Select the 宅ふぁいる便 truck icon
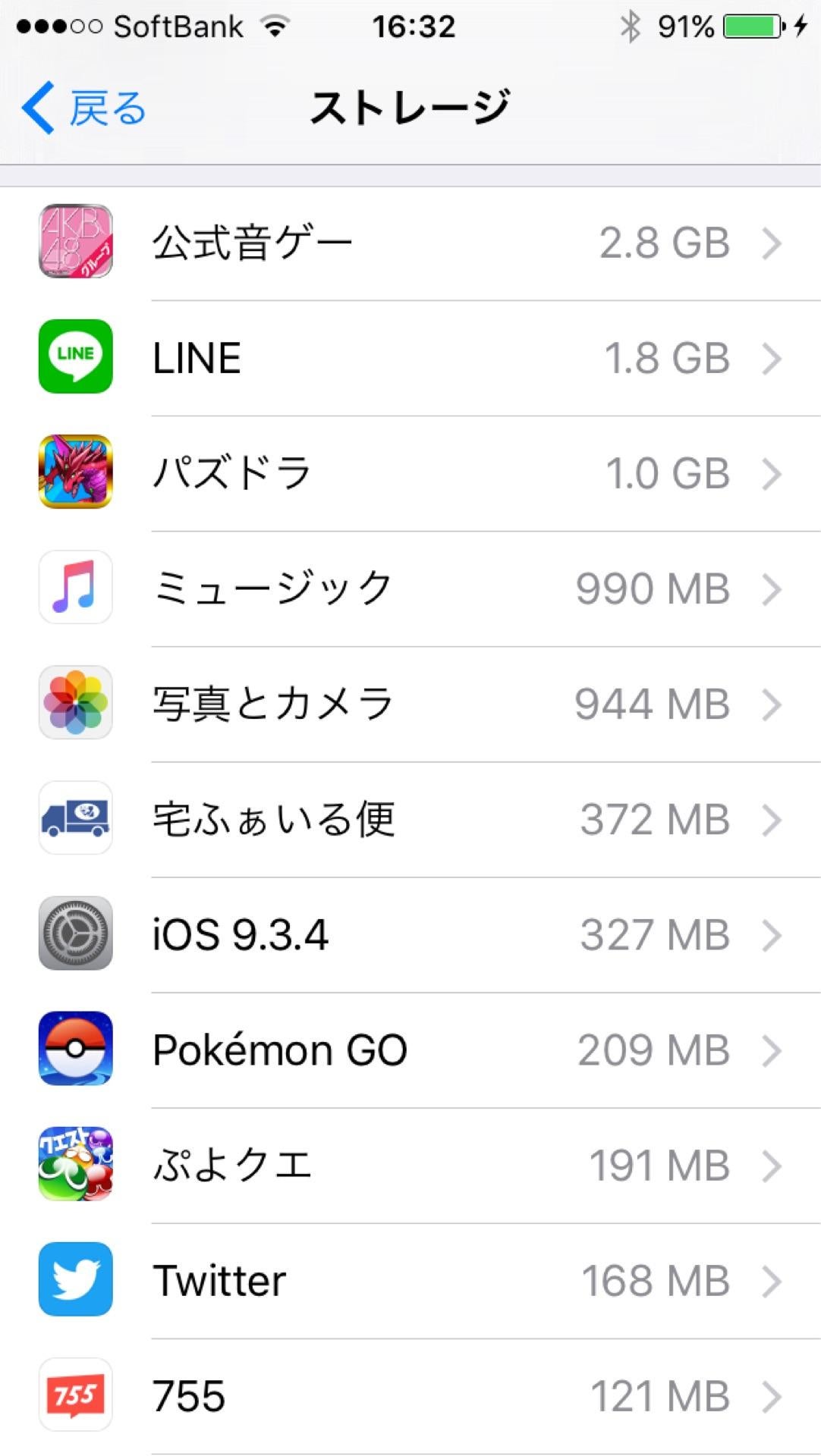Screen dimensions: 821x1456 (x=75, y=819)
